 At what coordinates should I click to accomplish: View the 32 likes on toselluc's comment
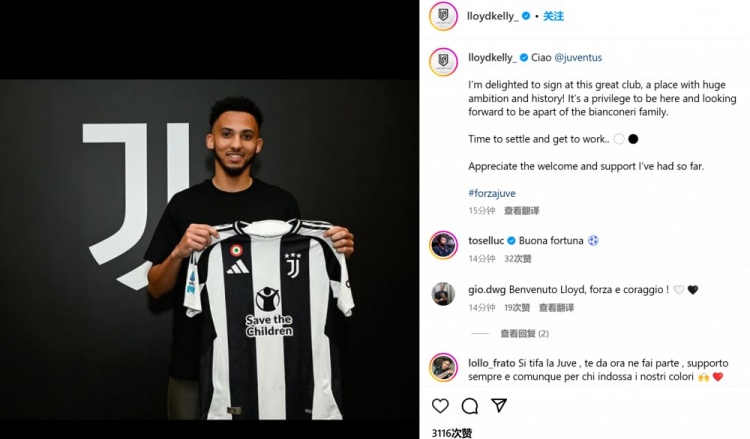pos(517,258)
